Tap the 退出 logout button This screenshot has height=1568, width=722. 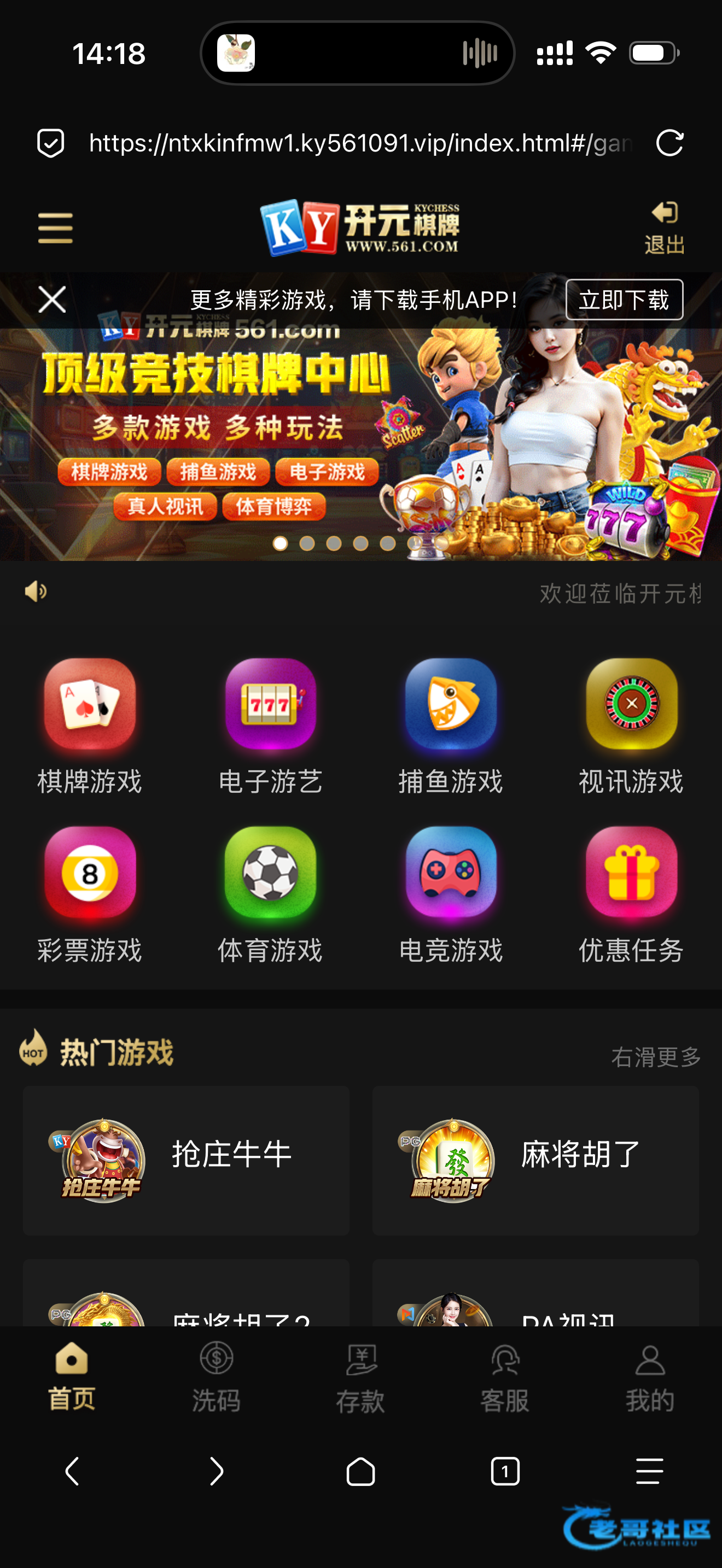tap(664, 229)
